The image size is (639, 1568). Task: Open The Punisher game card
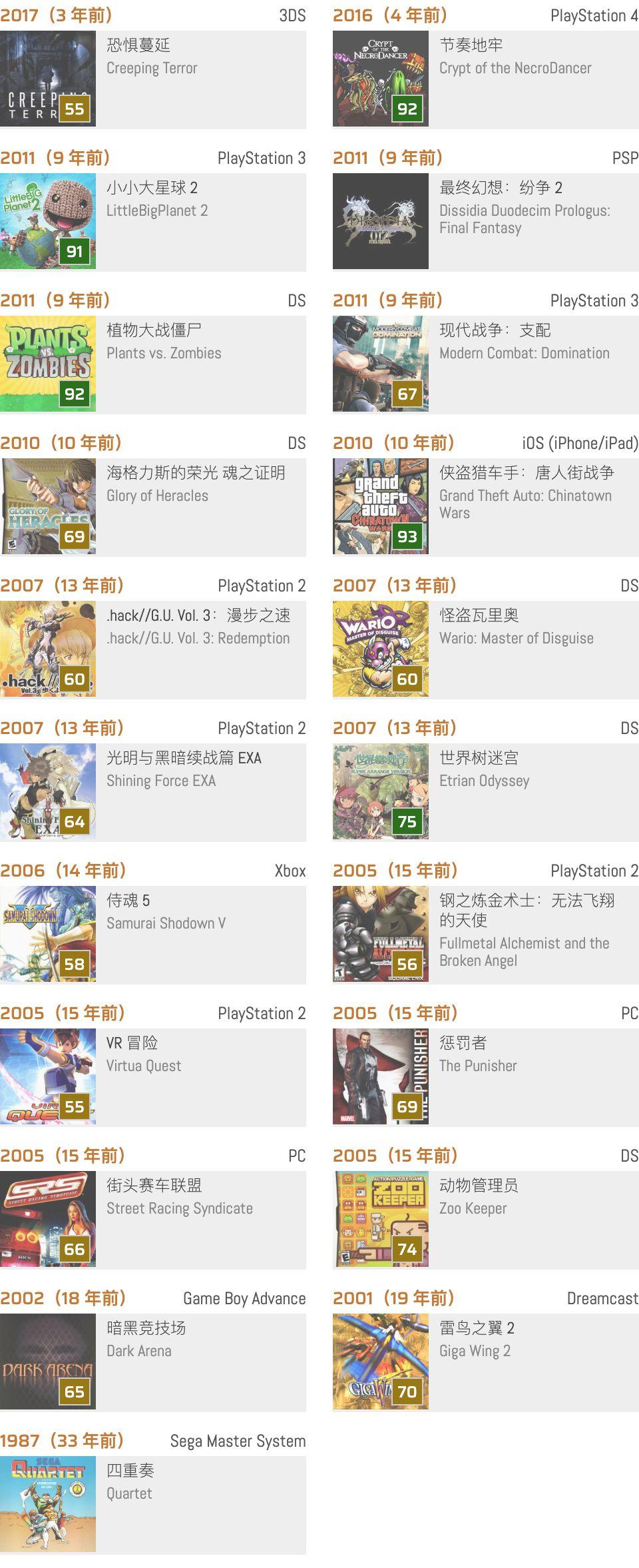pyautogui.click(x=485, y=1076)
